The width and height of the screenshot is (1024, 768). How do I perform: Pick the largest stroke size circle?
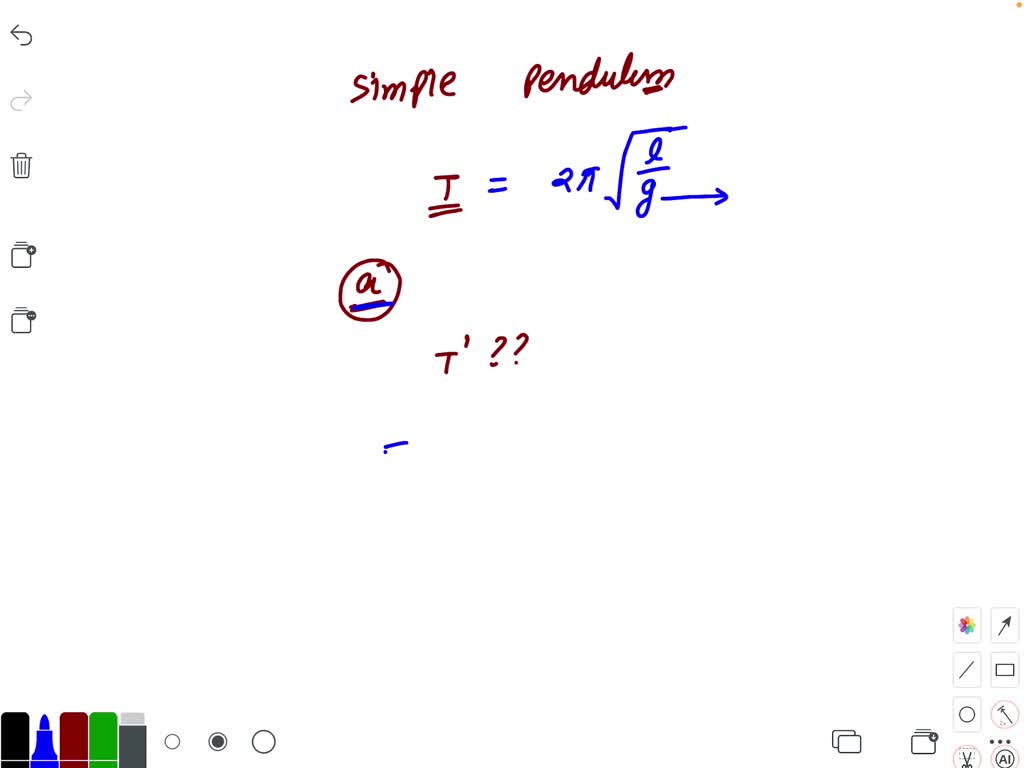pos(264,742)
